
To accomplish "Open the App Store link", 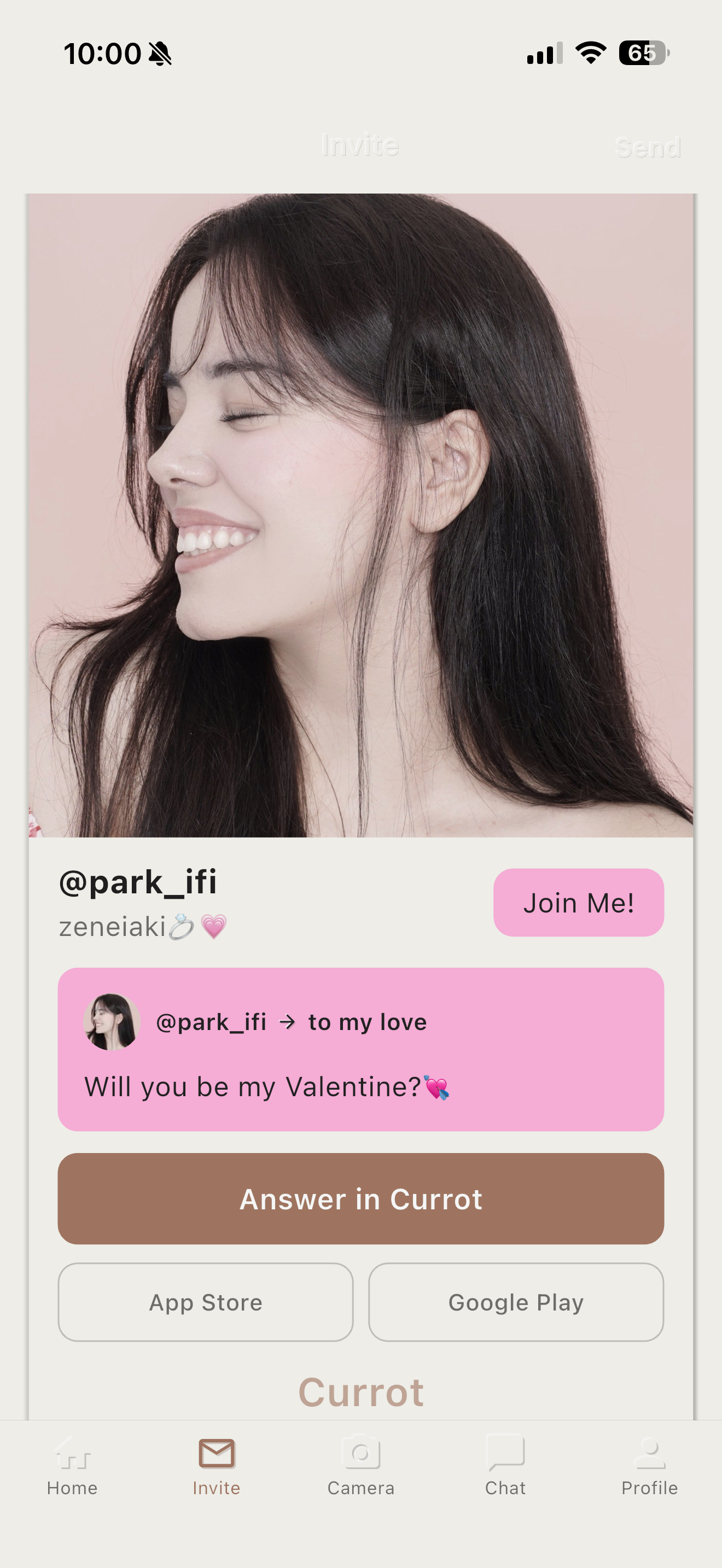I will 205,1302.
